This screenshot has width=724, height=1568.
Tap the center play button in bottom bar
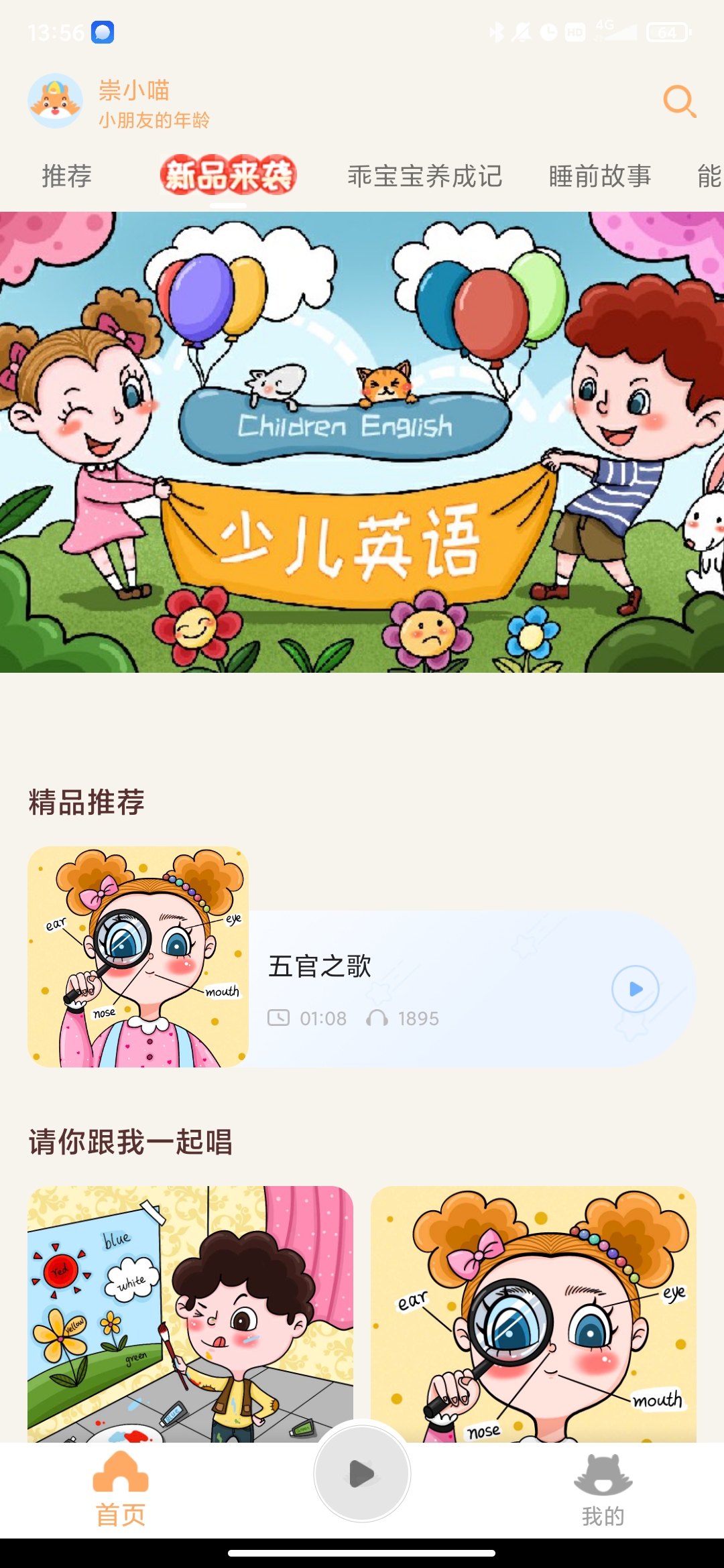(362, 1474)
